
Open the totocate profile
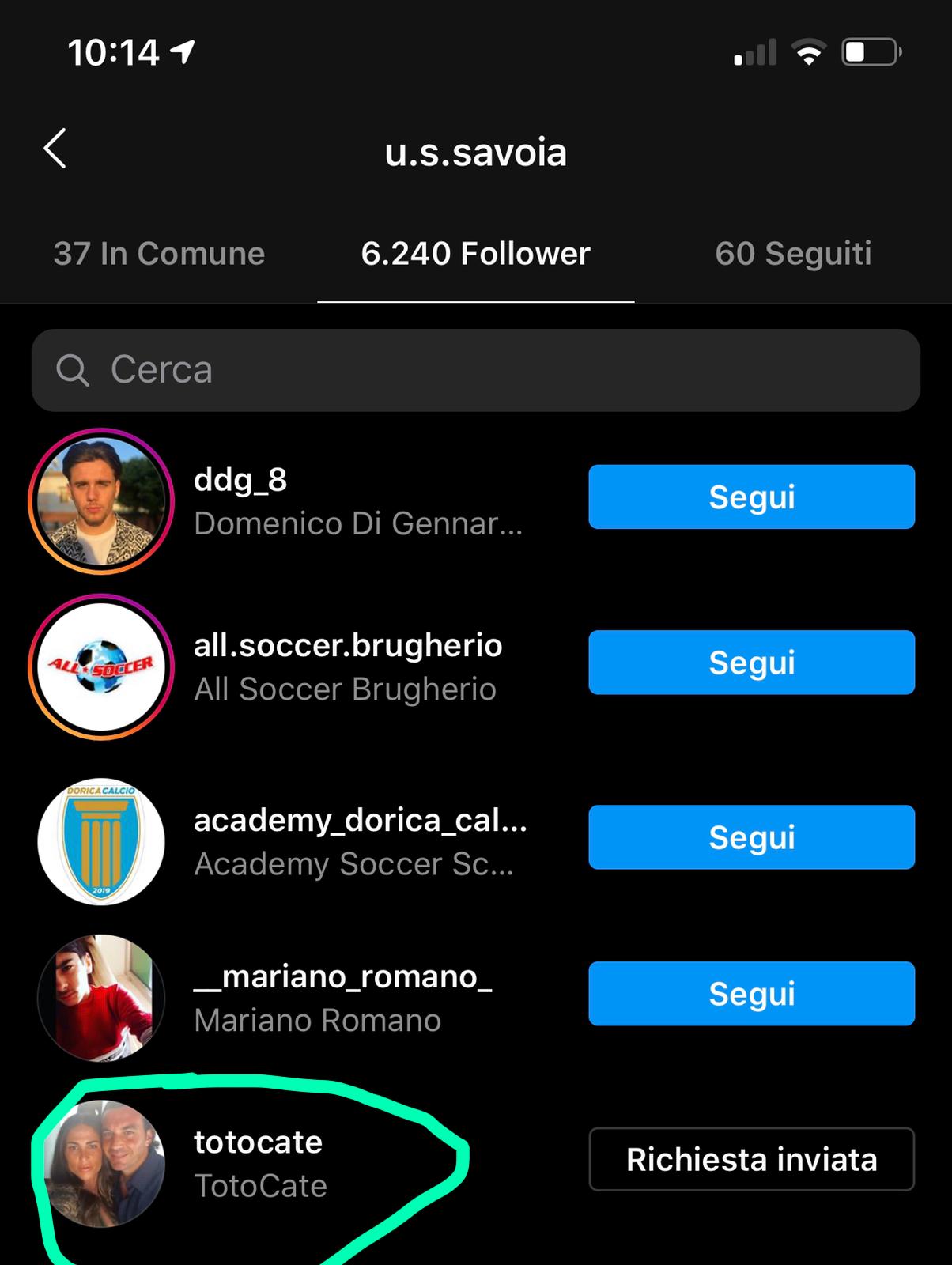[258, 1143]
